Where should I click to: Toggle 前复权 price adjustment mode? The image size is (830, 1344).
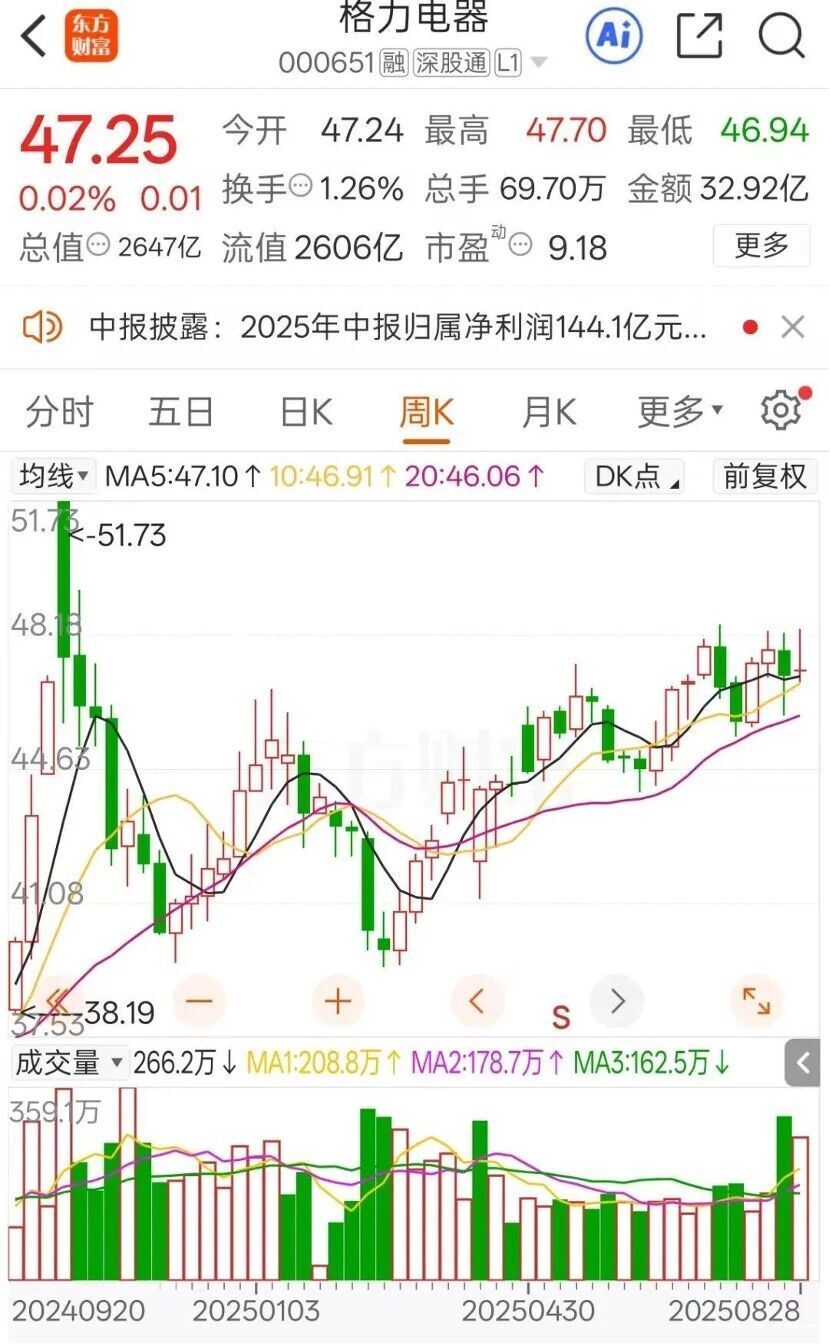click(x=765, y=477)
